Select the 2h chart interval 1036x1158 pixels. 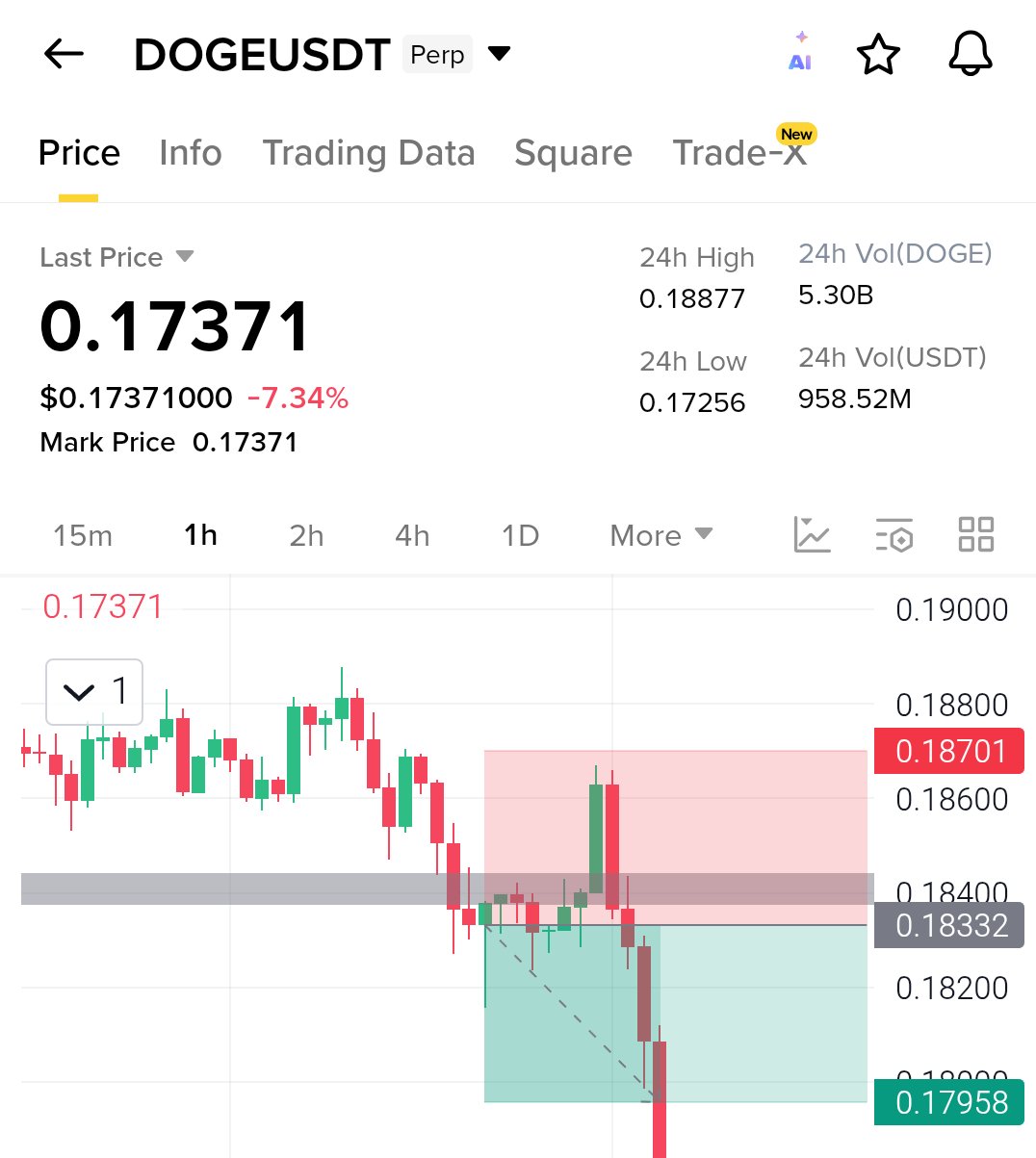(x=306, y=535)
